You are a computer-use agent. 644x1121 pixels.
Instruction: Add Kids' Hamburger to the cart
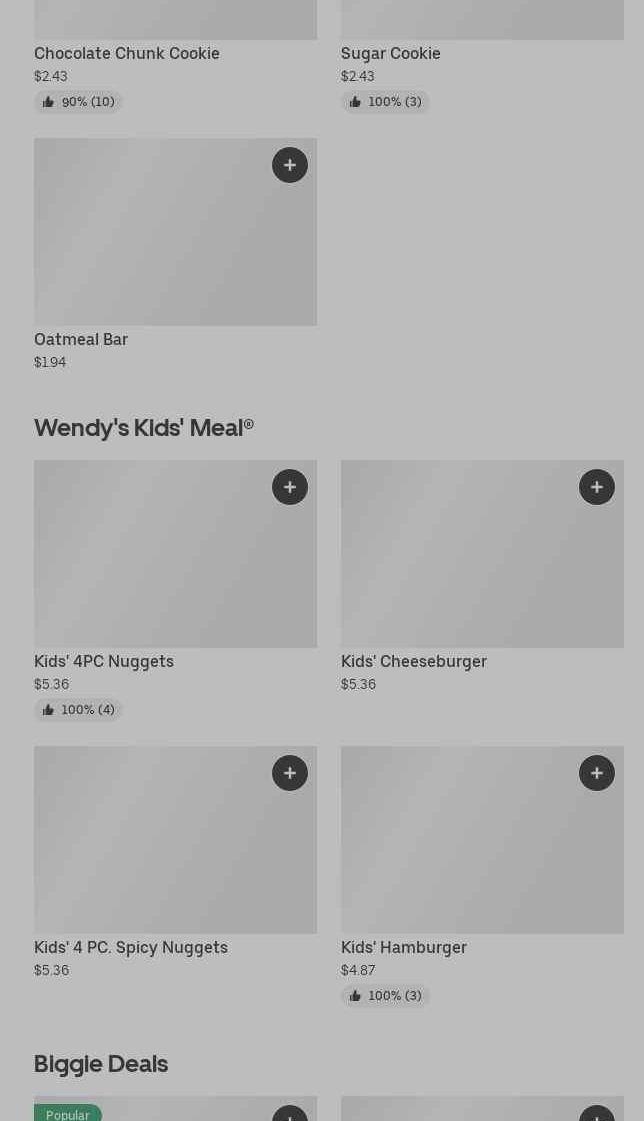(x=597, y=773)
